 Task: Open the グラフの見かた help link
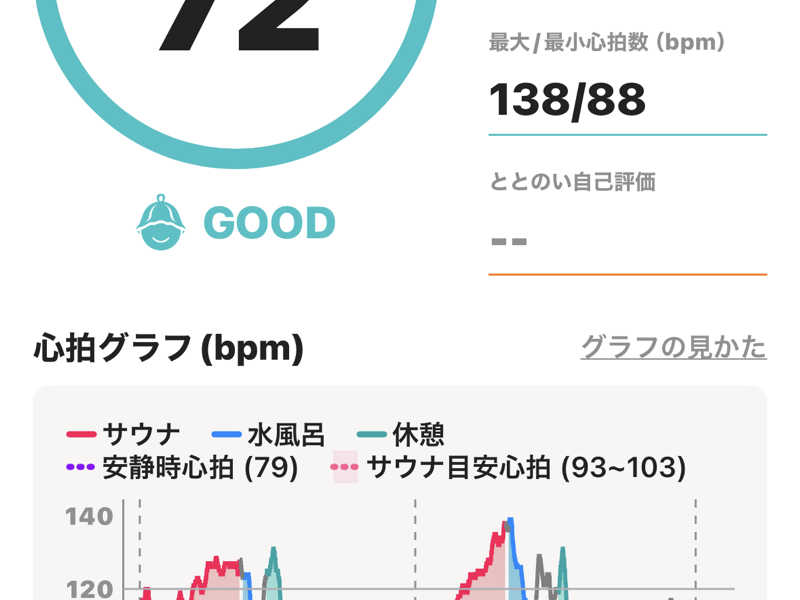[x=673, y=347]
